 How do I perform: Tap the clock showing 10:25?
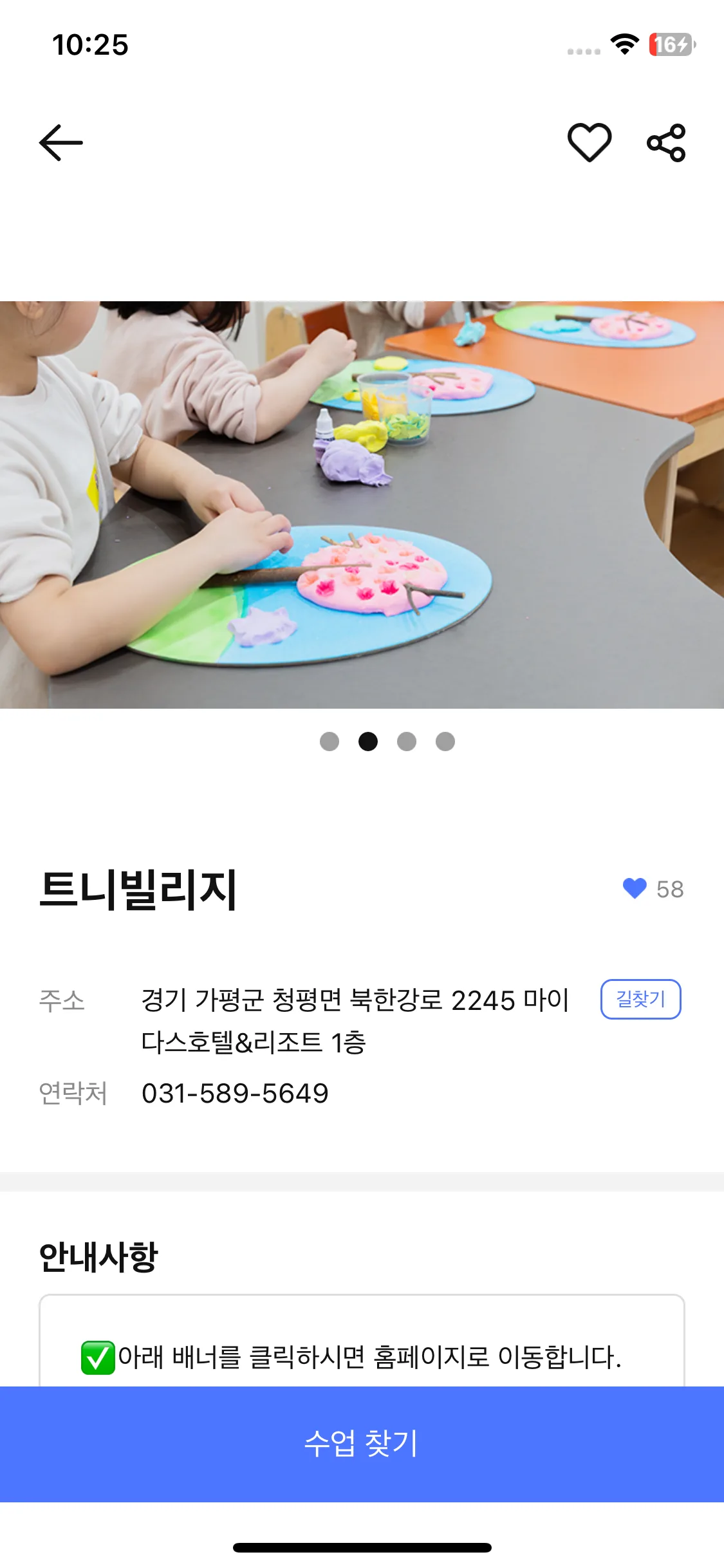click(89, 46)
